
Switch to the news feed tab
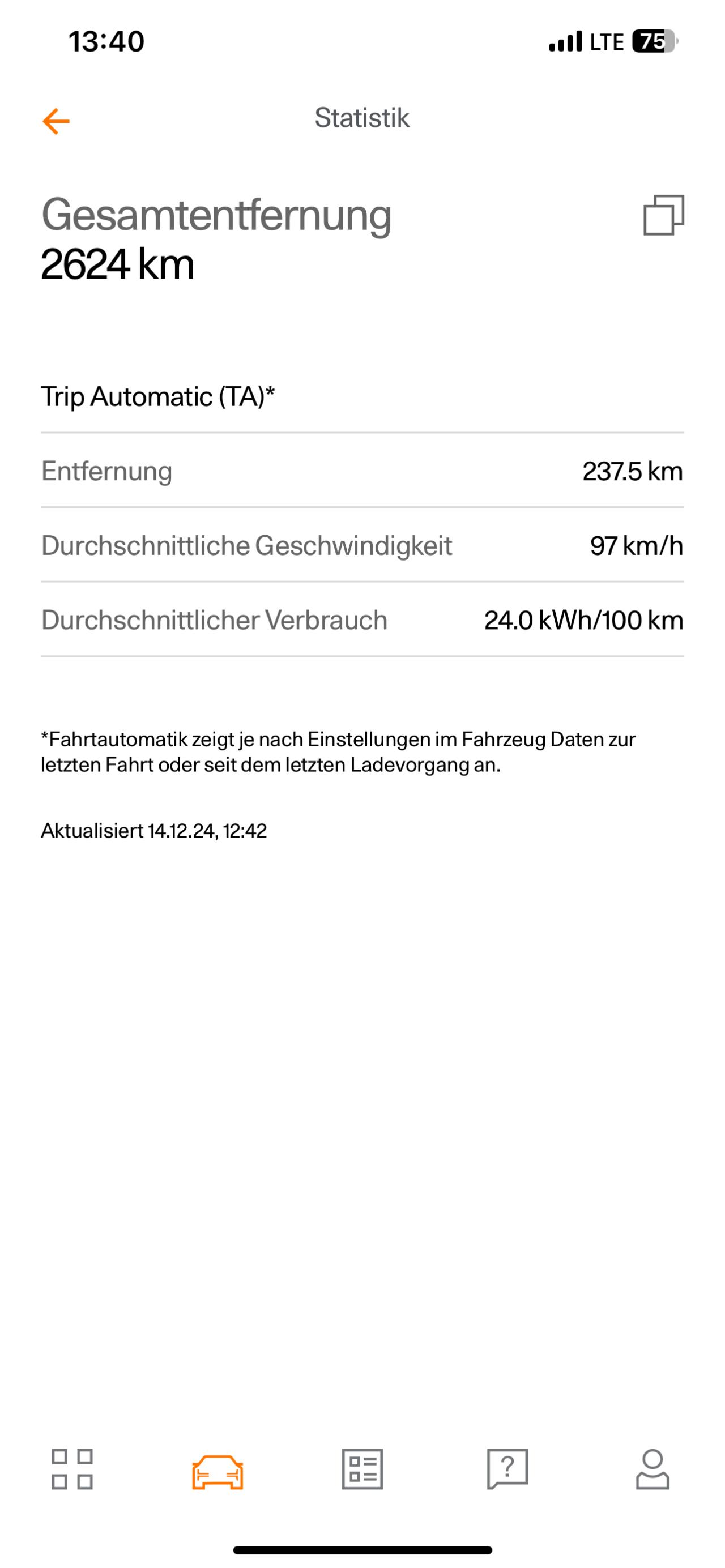point(362,1469)
